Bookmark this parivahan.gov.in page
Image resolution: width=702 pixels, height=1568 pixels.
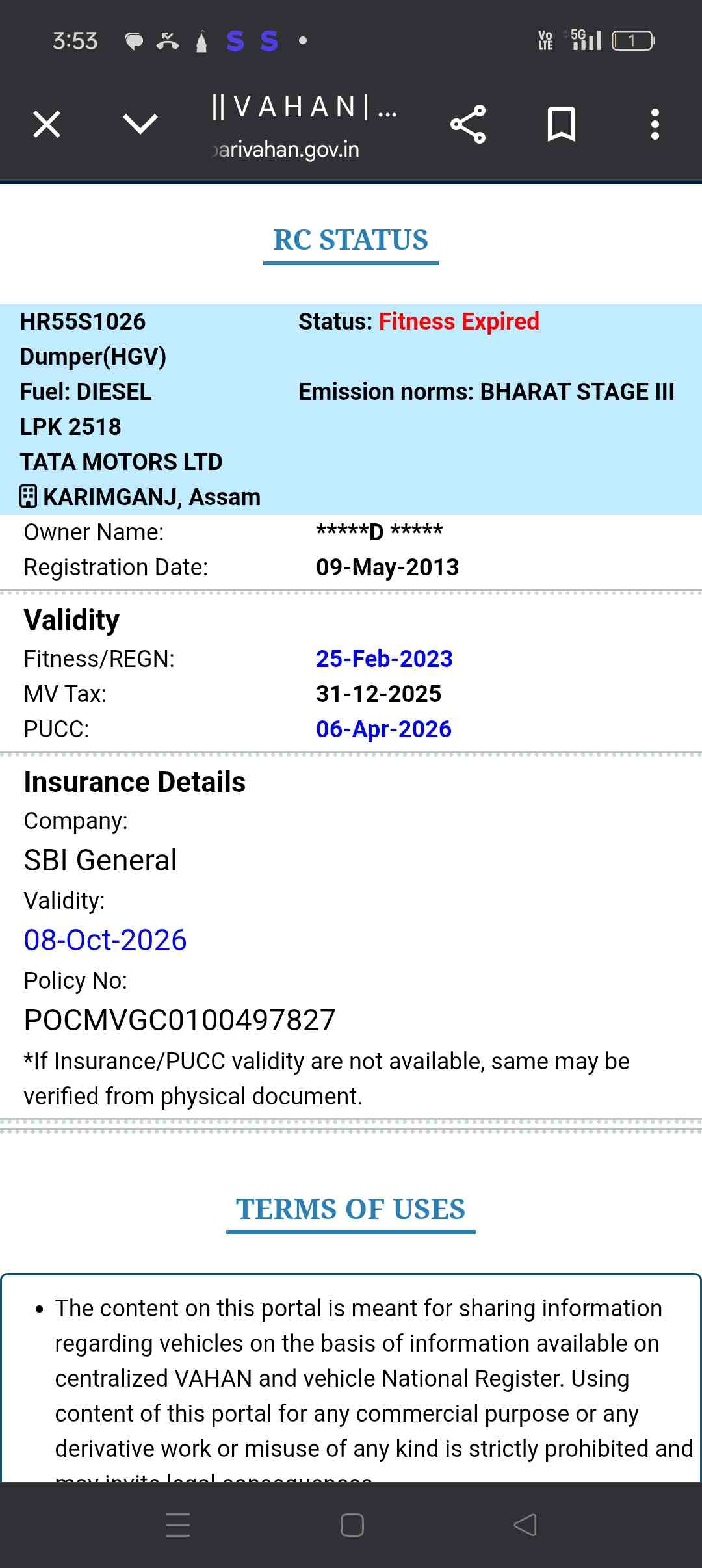click(562, 124)
